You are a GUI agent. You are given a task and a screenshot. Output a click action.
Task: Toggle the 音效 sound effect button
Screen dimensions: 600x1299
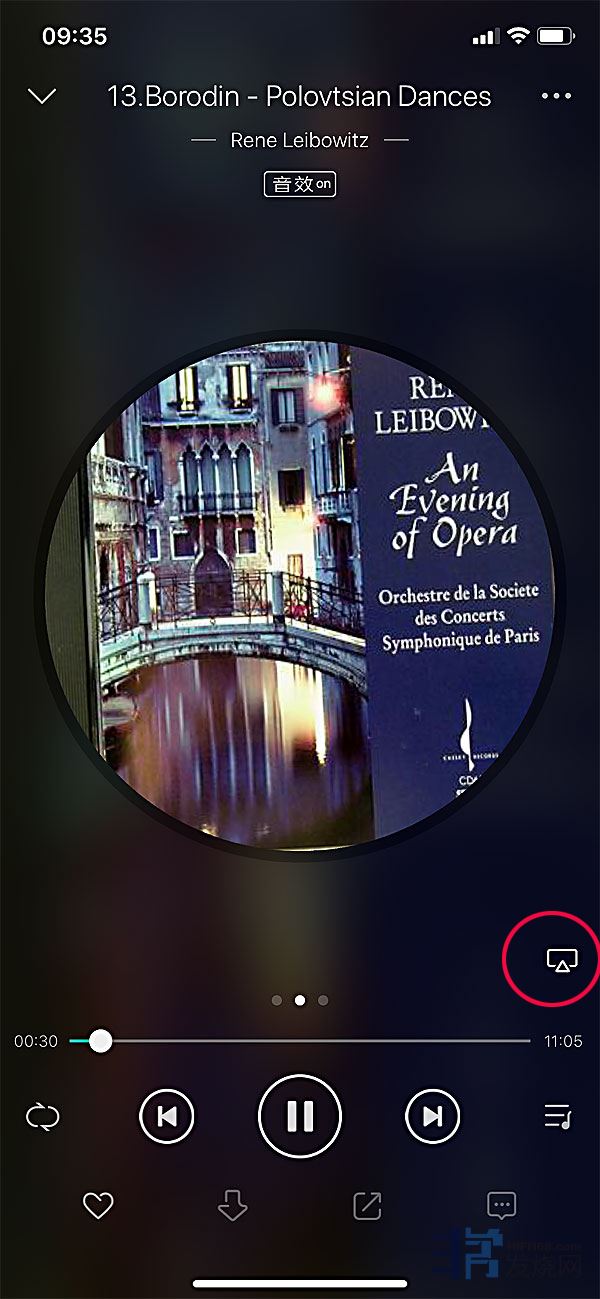coord(300,184)
